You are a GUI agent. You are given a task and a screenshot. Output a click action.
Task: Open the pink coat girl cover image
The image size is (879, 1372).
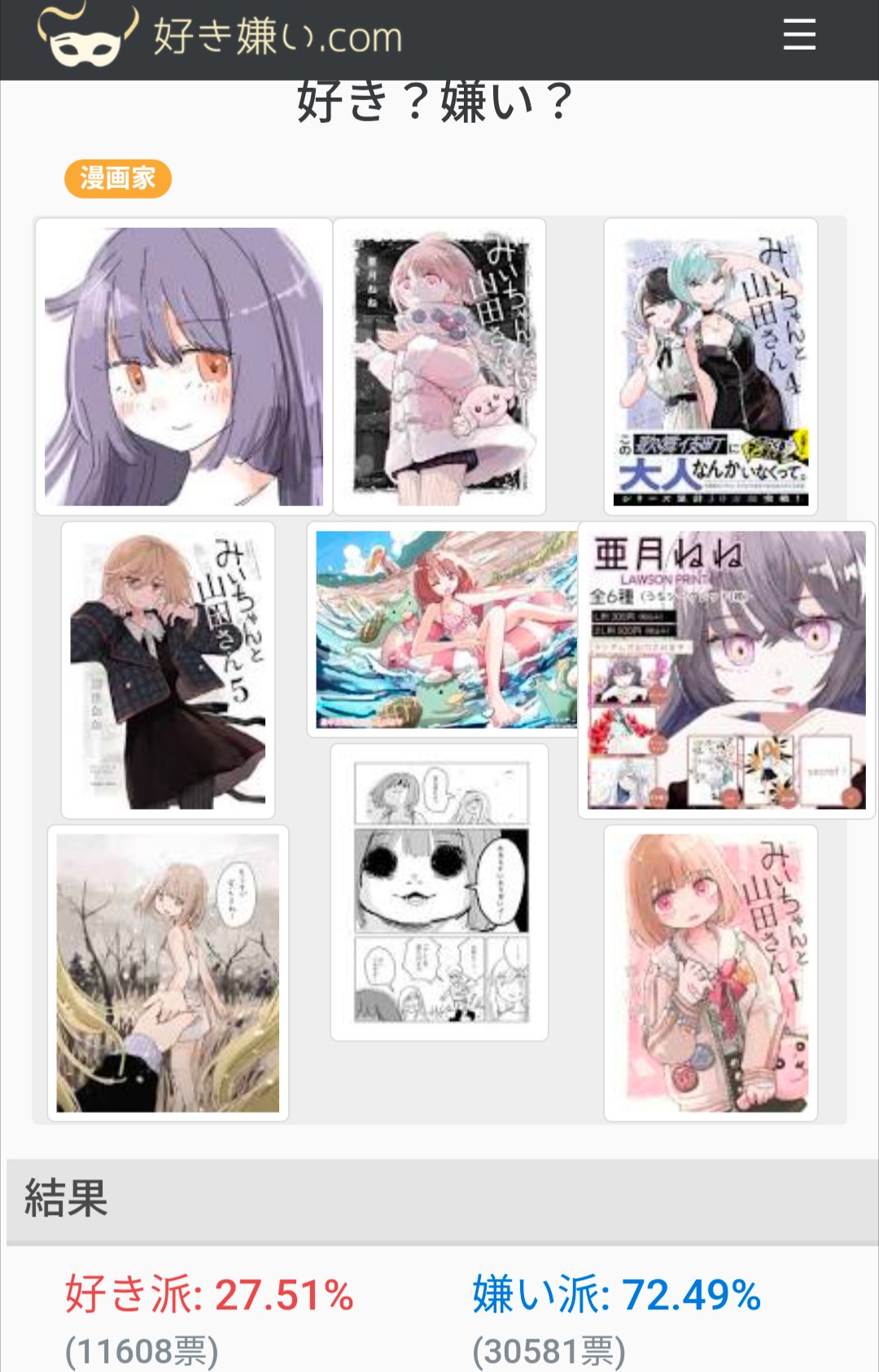(439, 366)
